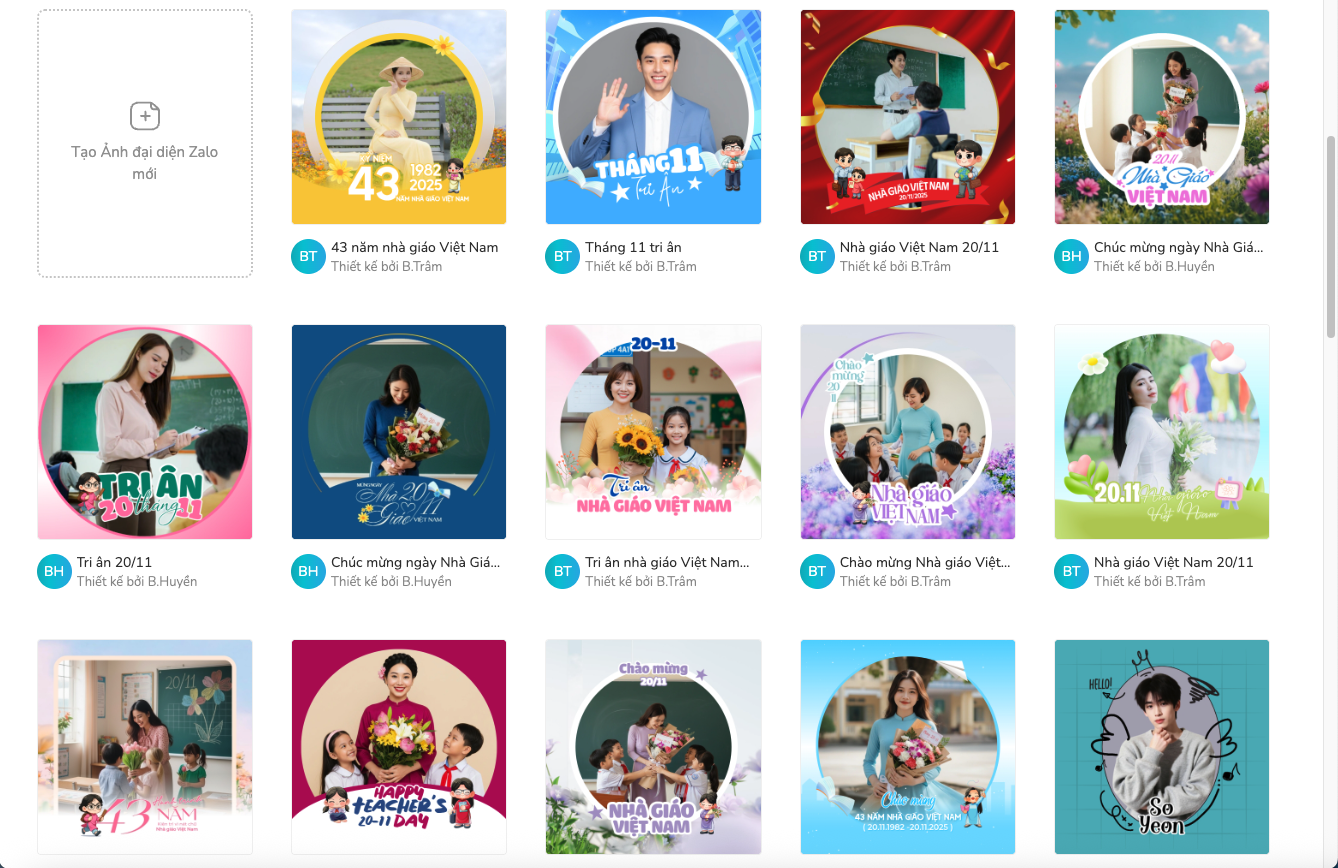Open the pastel '43 năm' chalkboard template
This screenshot has width=1338, height=868.
145,746
